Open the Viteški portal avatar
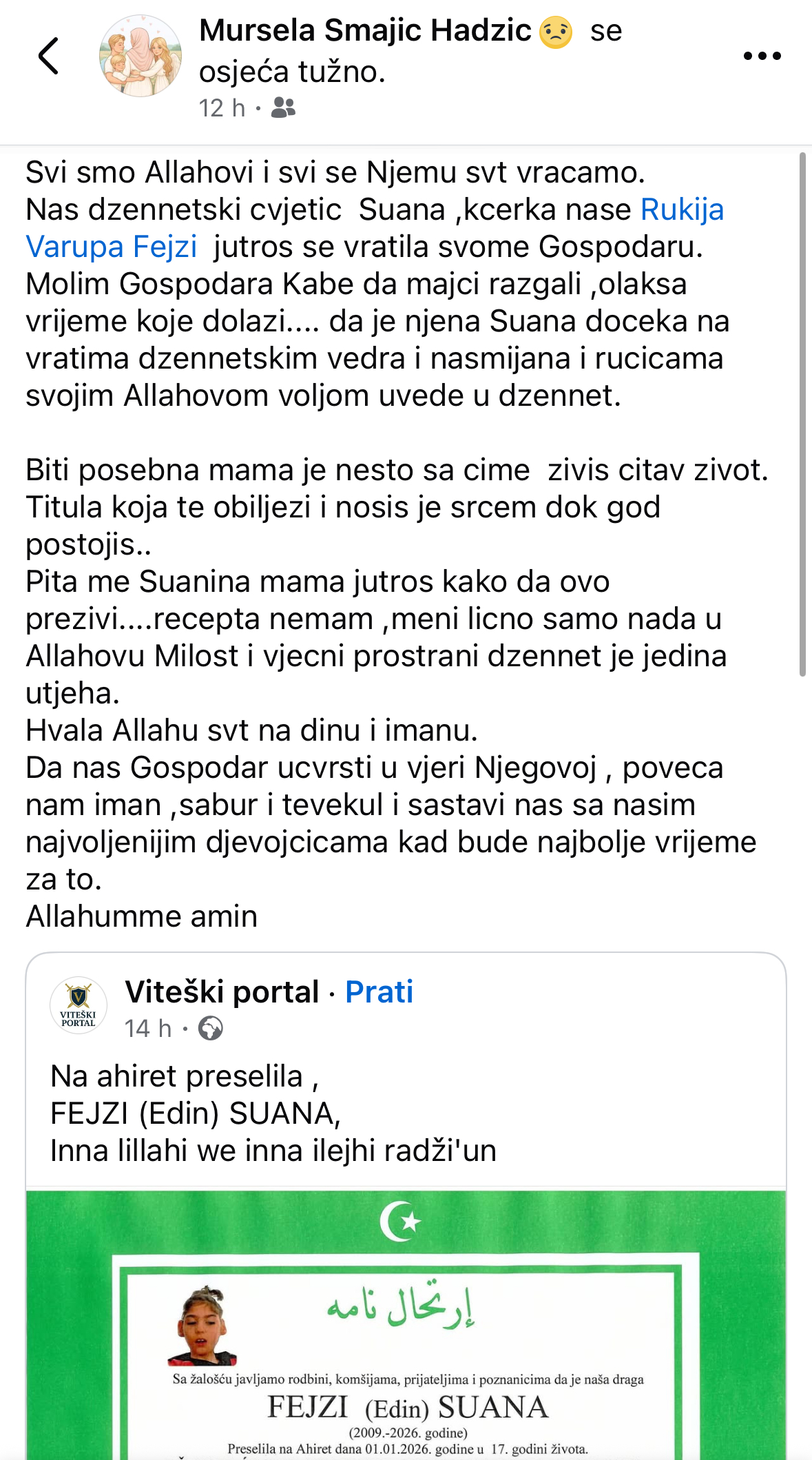This screenshot has height=1460, width=812. pos(79,1005)
